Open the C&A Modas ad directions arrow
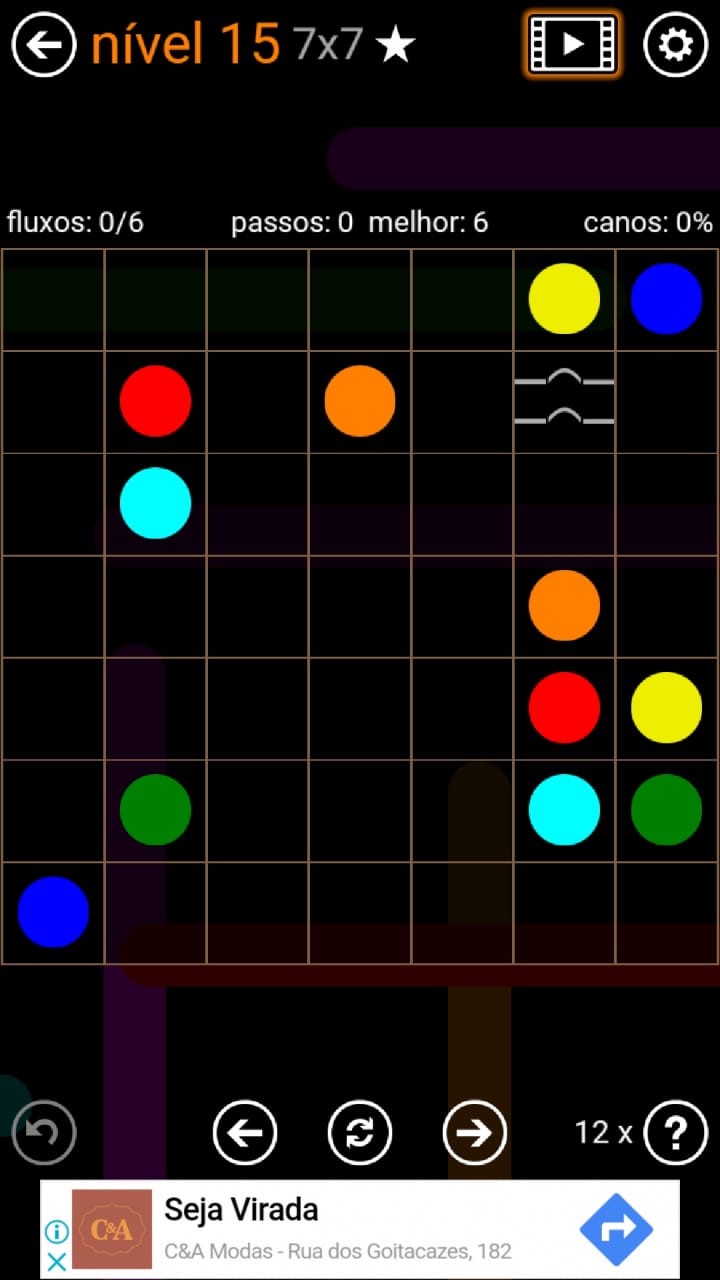The height and width of the screenshot is (1280, 720). [x=616, y=1229]
